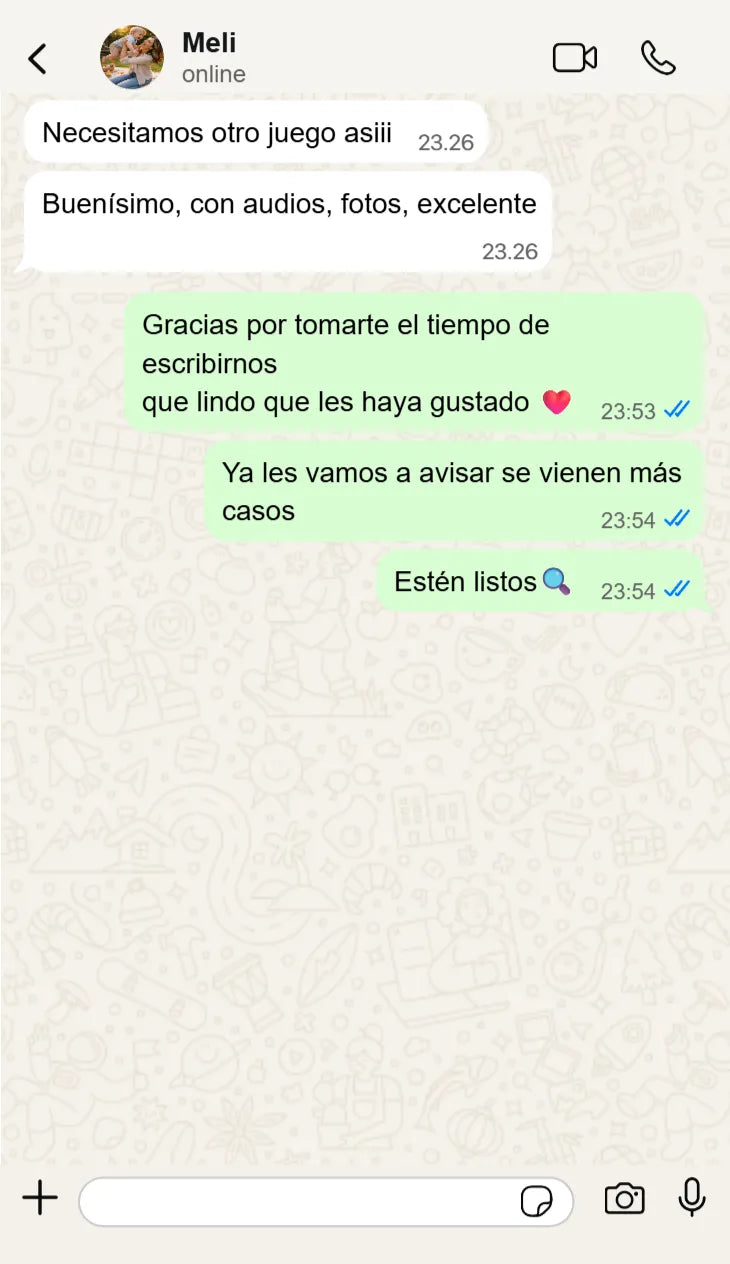Tap the microphone to record a voice note
Viewport: 730px width, 1264px height.
tap(691, 1200)
